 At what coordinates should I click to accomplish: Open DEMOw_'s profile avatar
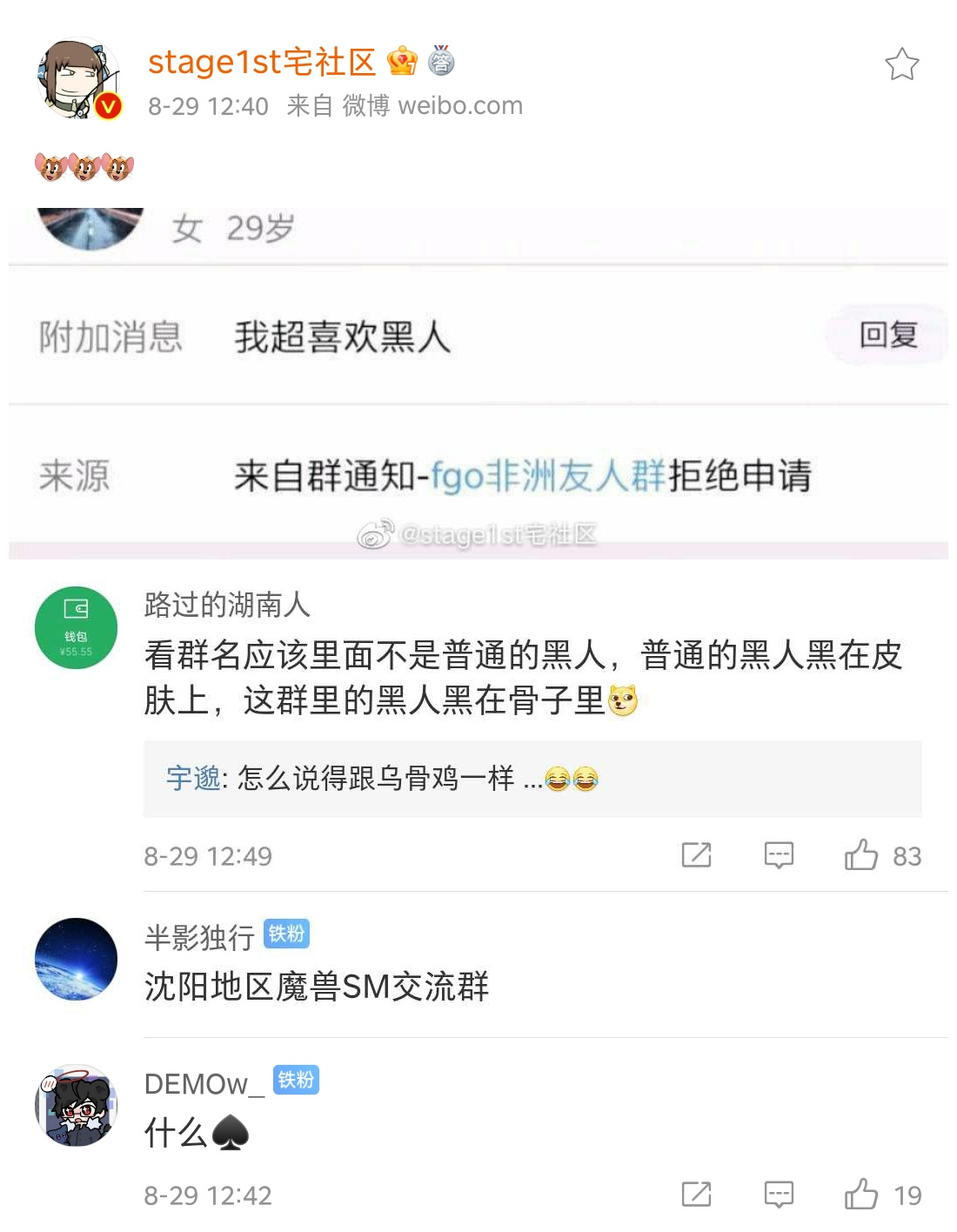coord(76,1105)
